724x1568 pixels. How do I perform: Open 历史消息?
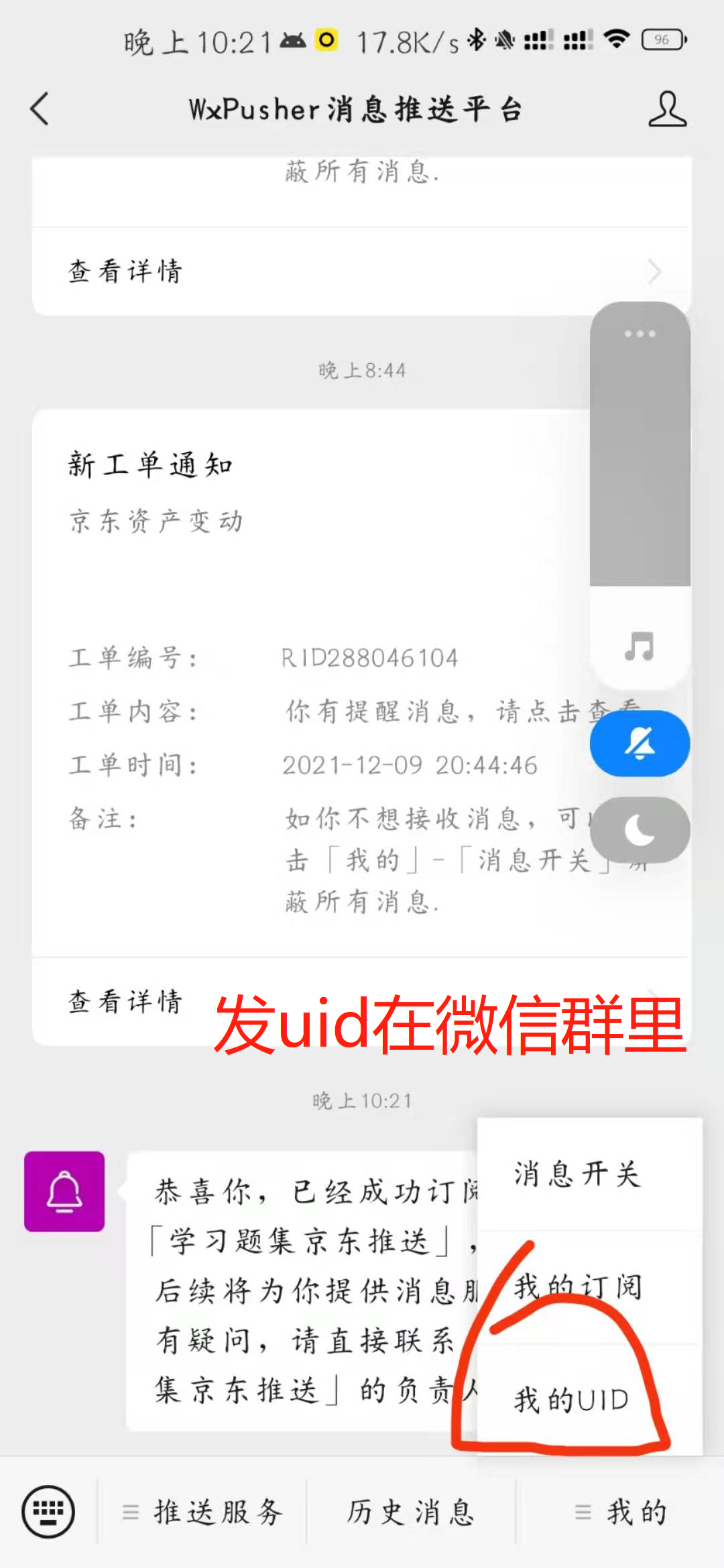[410, 1512]
